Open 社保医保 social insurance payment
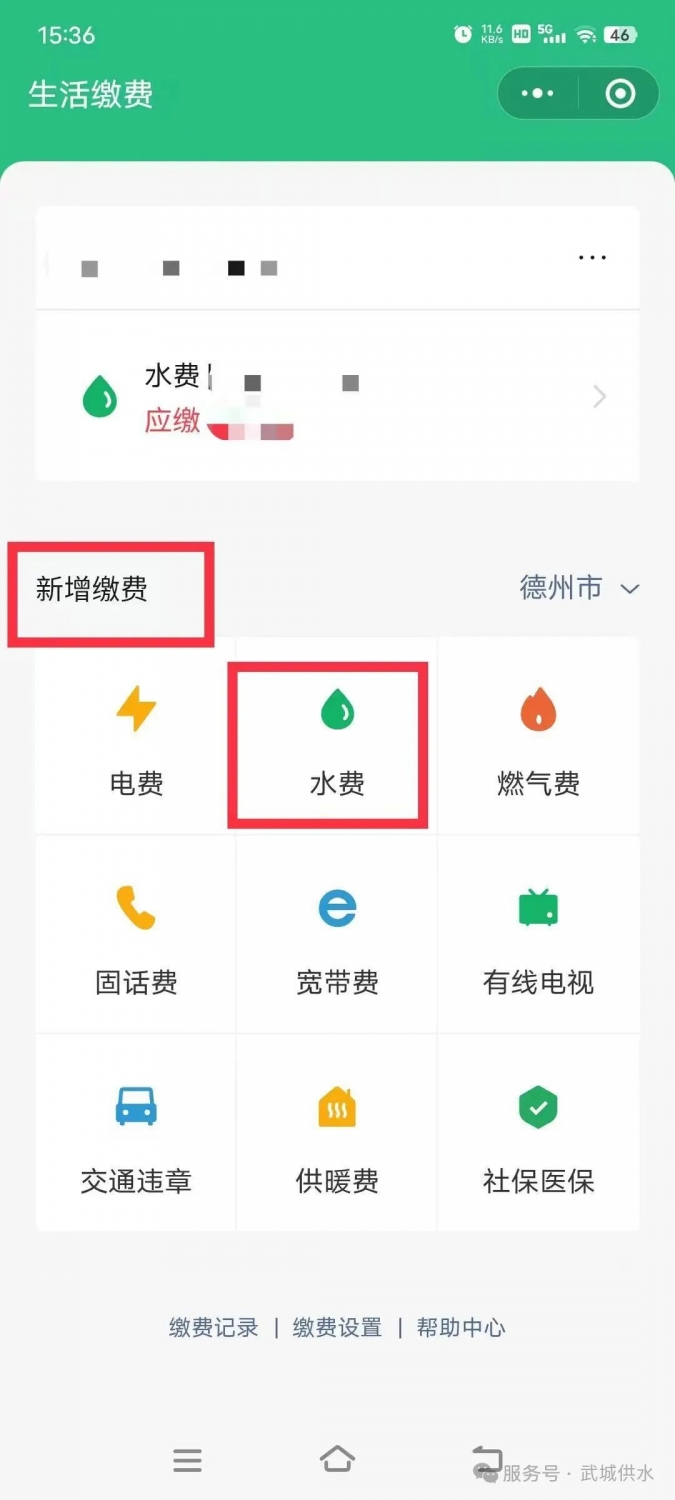Screen dimensions: 675x1500 pyautogui.click(x=538, y=1133)
